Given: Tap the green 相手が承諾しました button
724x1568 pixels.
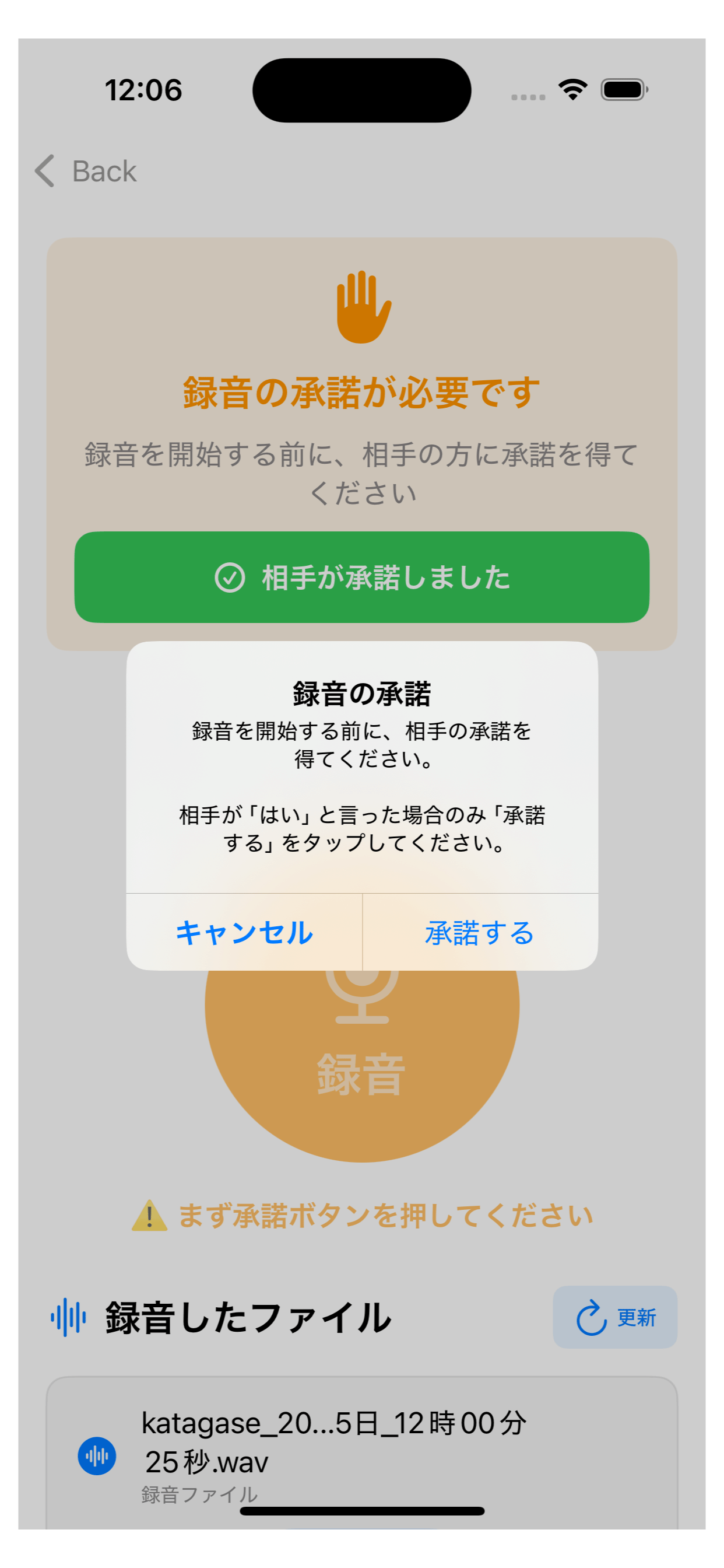Looking at the screenshot, I should point(361,577).
